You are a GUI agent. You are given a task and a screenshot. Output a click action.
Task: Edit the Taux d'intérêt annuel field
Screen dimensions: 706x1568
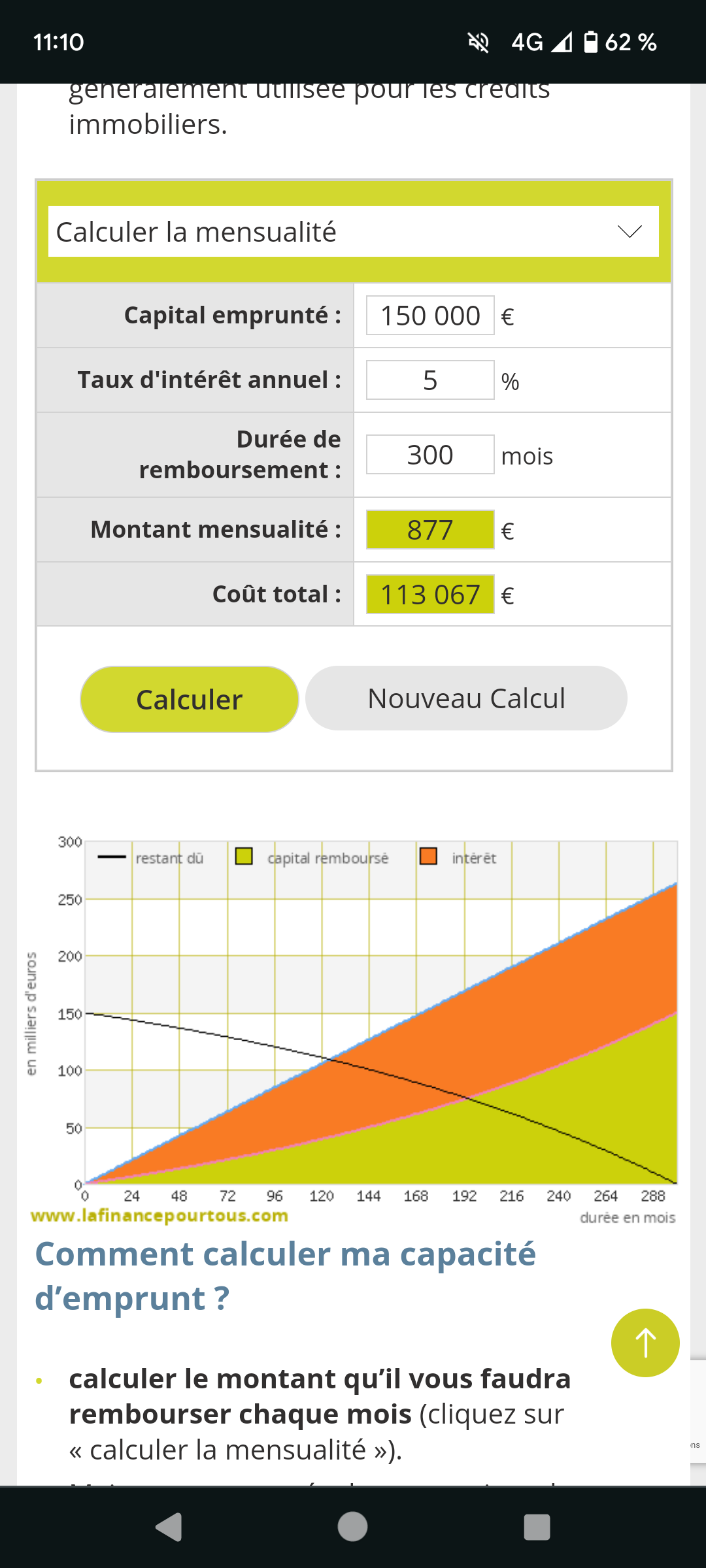coord(430,380)
